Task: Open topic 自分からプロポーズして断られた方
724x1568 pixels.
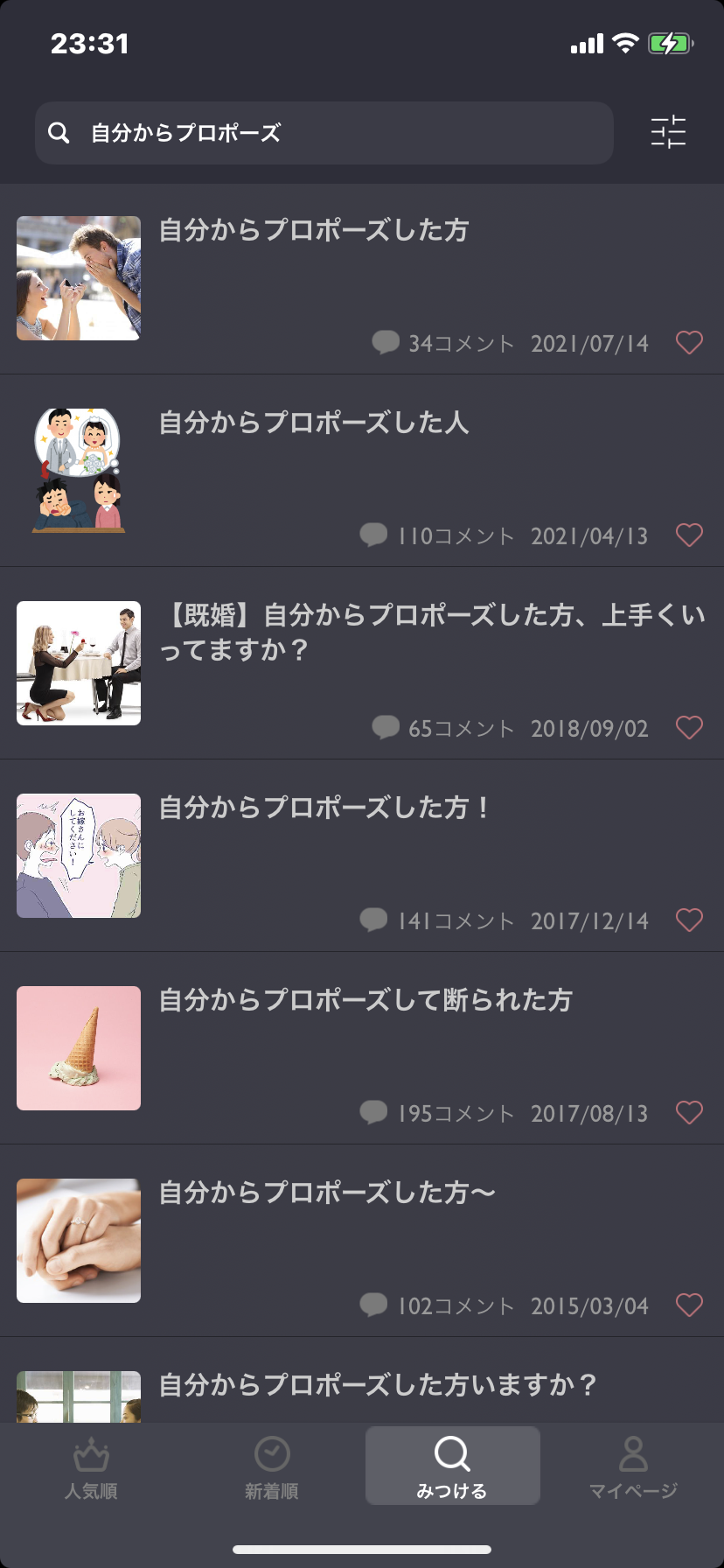Action: click(365, 1000)
